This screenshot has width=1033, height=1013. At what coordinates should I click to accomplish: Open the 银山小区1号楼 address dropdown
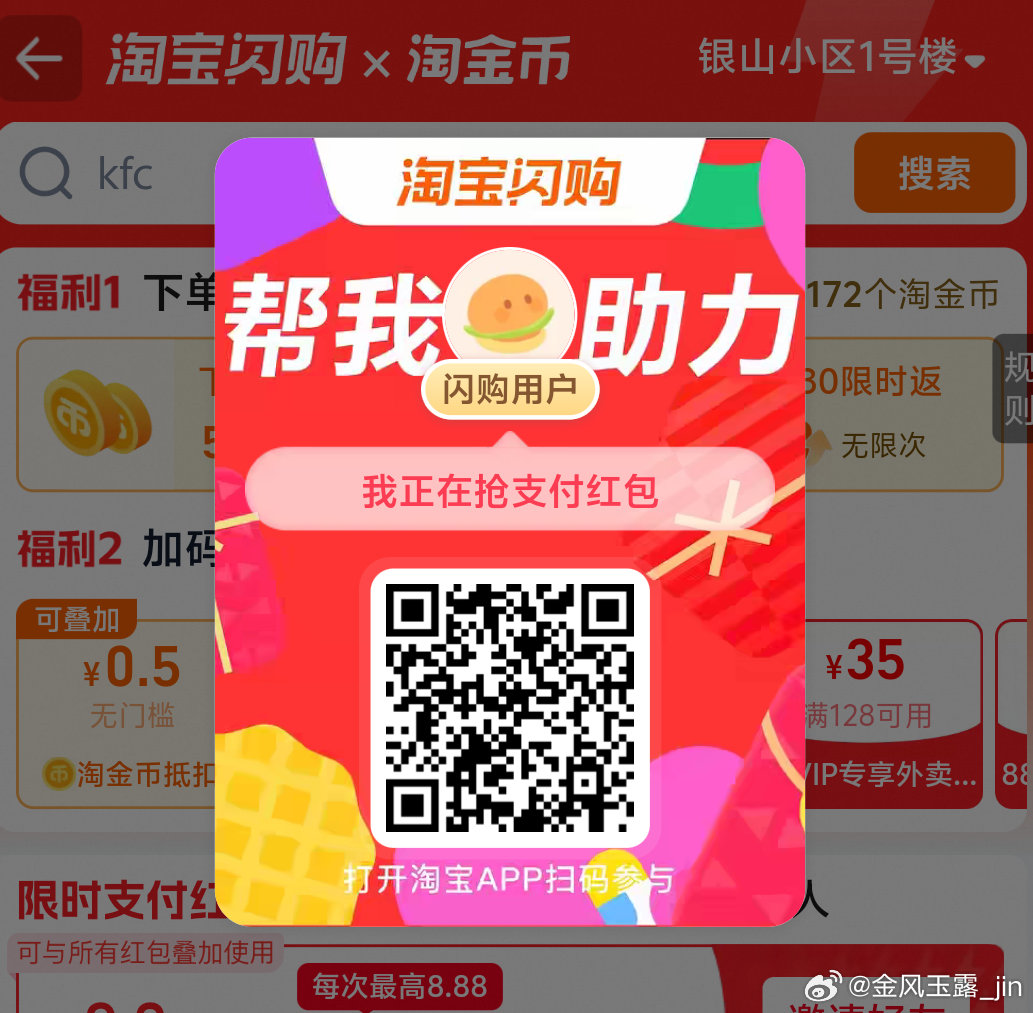point(841,58)
